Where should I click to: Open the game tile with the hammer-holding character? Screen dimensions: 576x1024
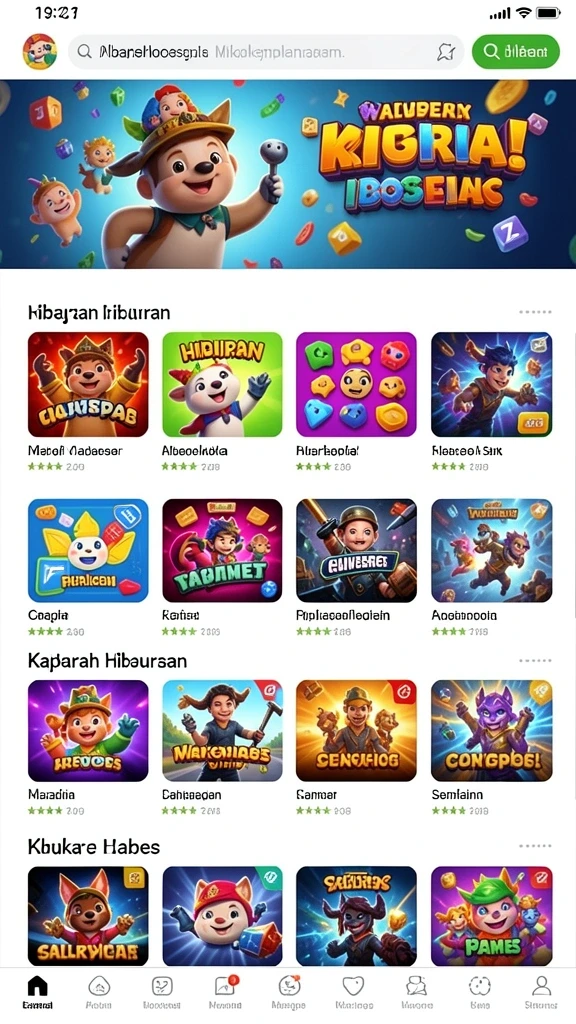222,730
